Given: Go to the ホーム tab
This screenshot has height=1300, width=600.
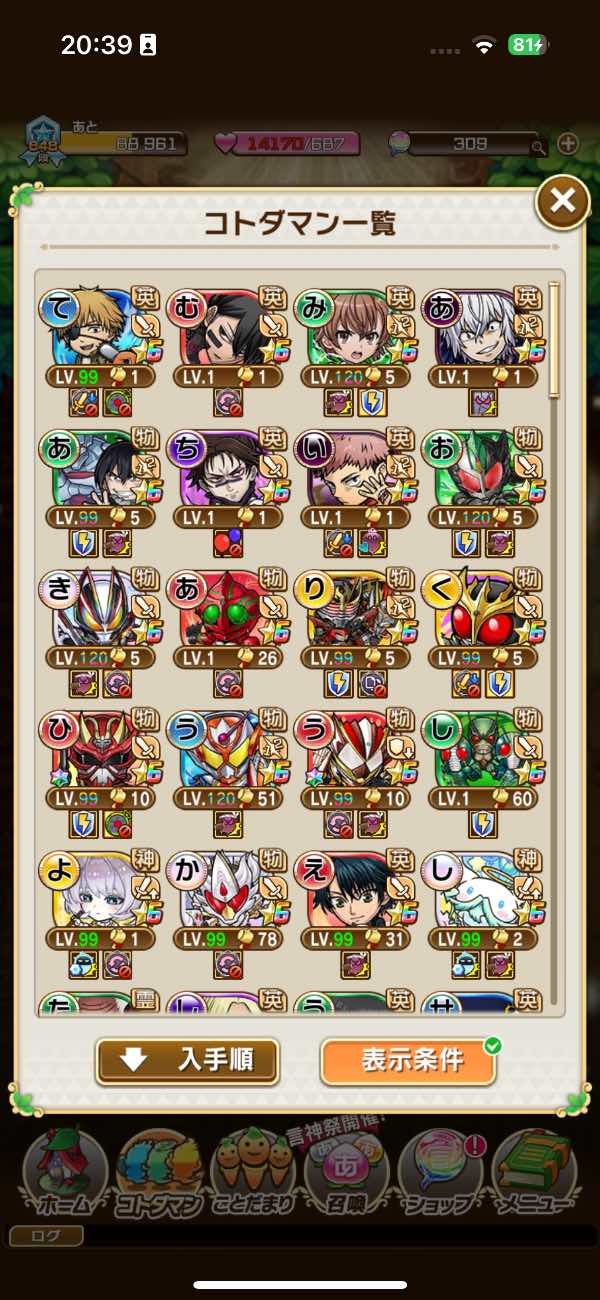Looking at the screenshot, I should tap(62, 1172).
